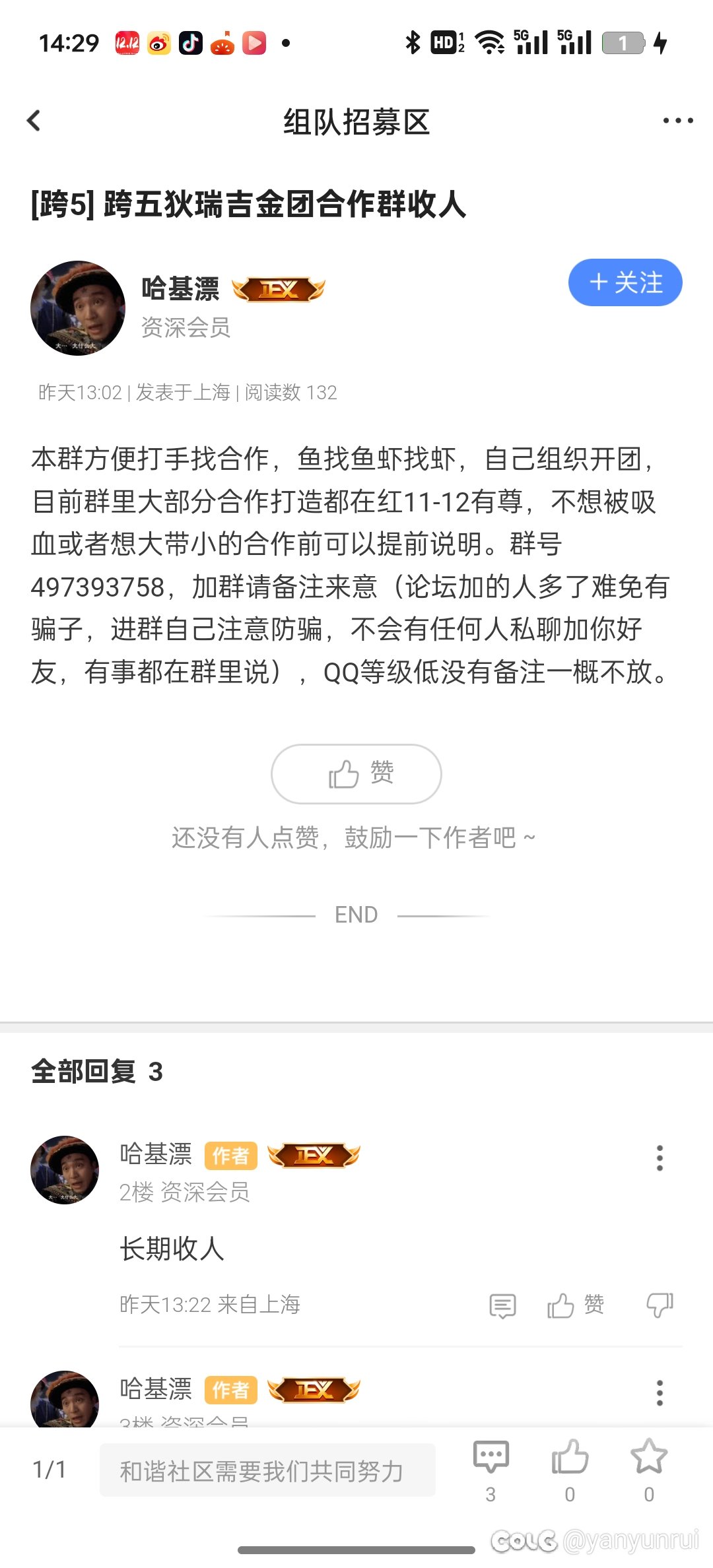
Task: Open the options menu on the 2楼 reply
Action: [x=660, y=1159]
